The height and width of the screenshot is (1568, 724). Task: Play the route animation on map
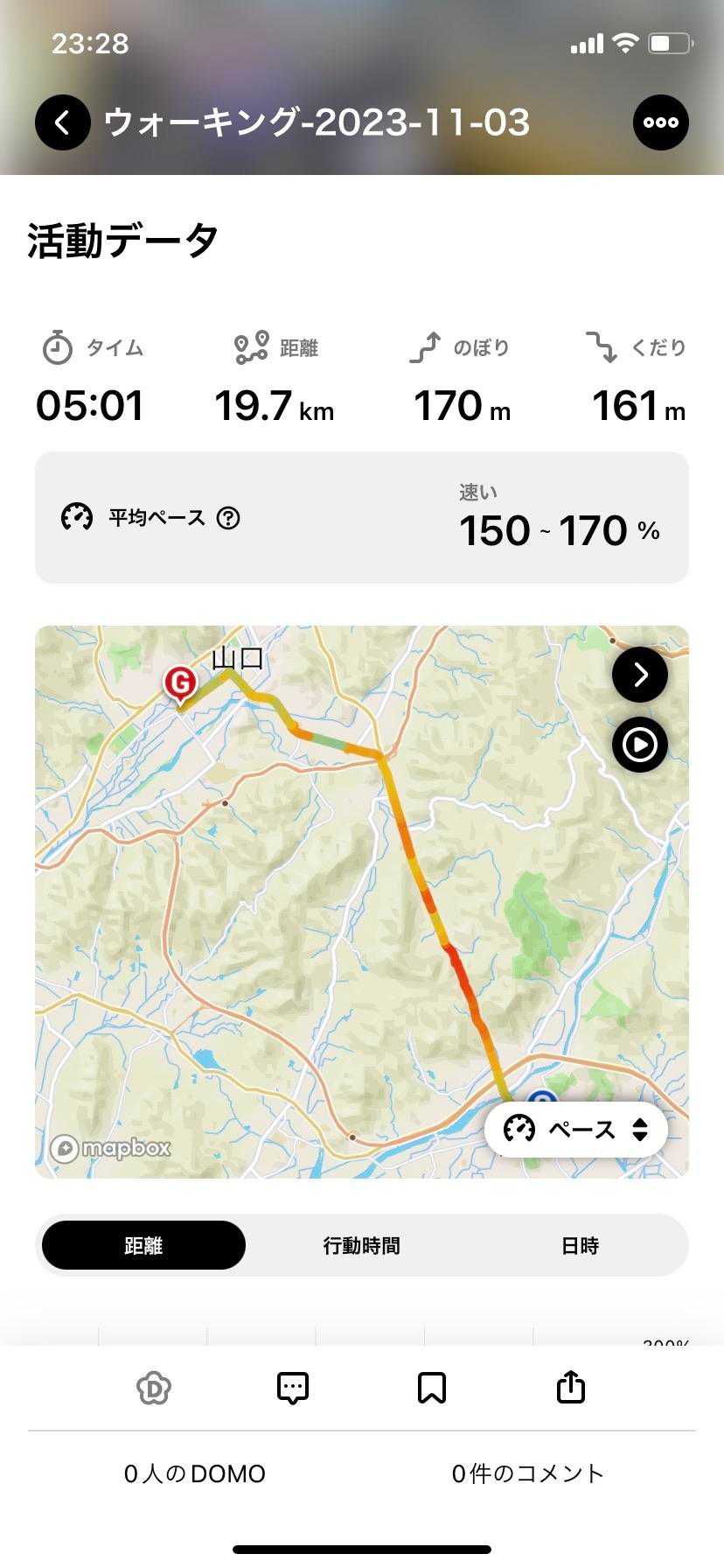[640, 745]
